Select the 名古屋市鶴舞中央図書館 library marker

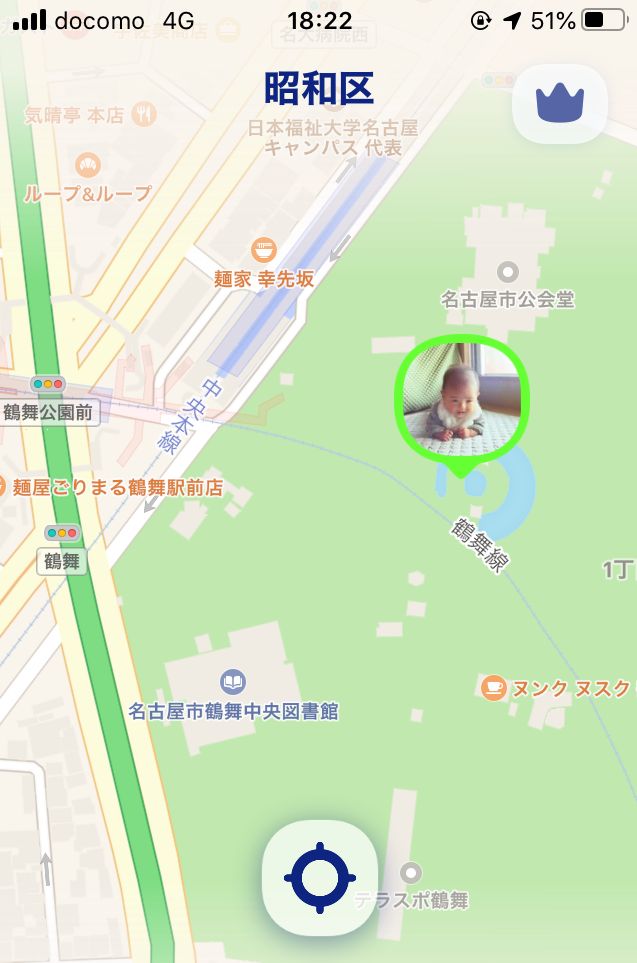[232, 682]
